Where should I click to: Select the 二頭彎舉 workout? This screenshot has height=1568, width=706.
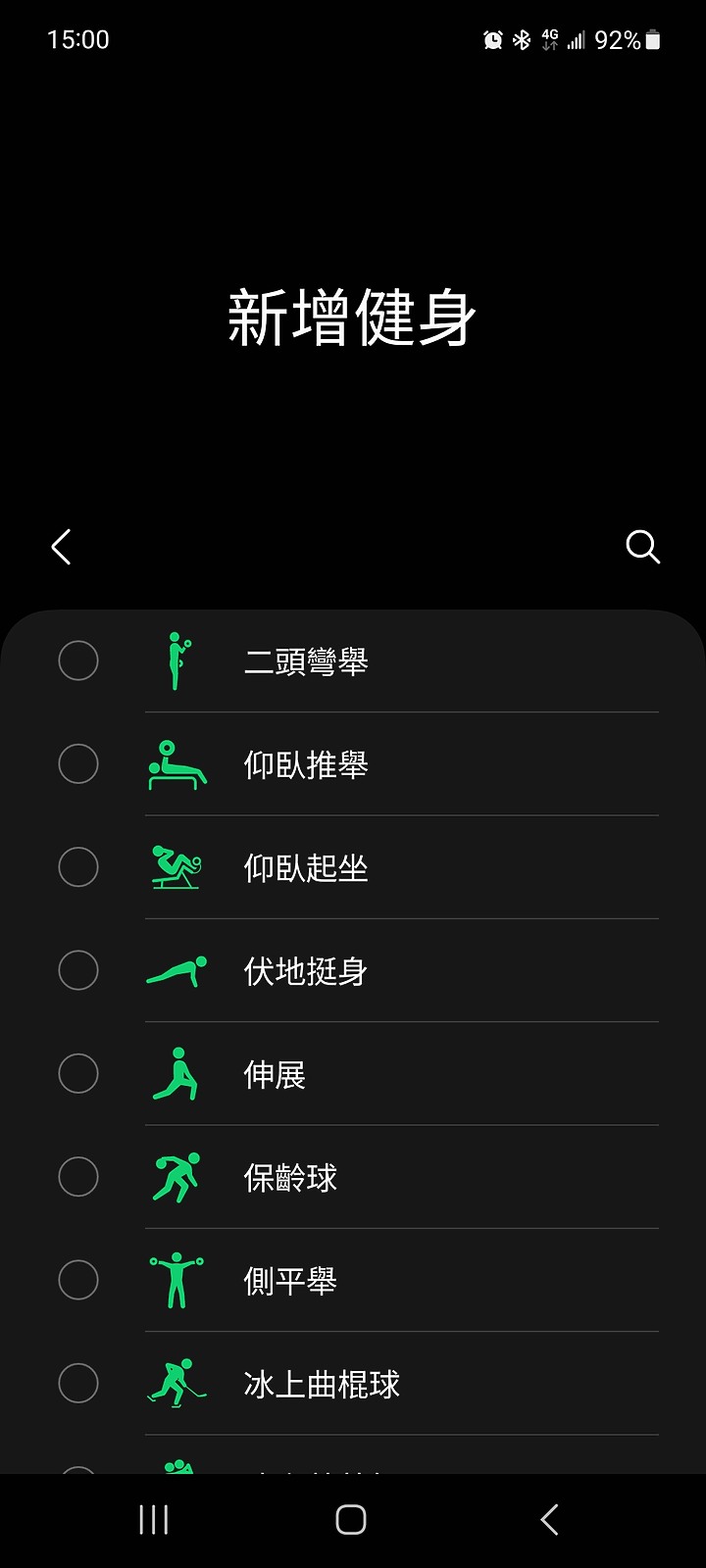pyautogui.click(x=78, y=661)
